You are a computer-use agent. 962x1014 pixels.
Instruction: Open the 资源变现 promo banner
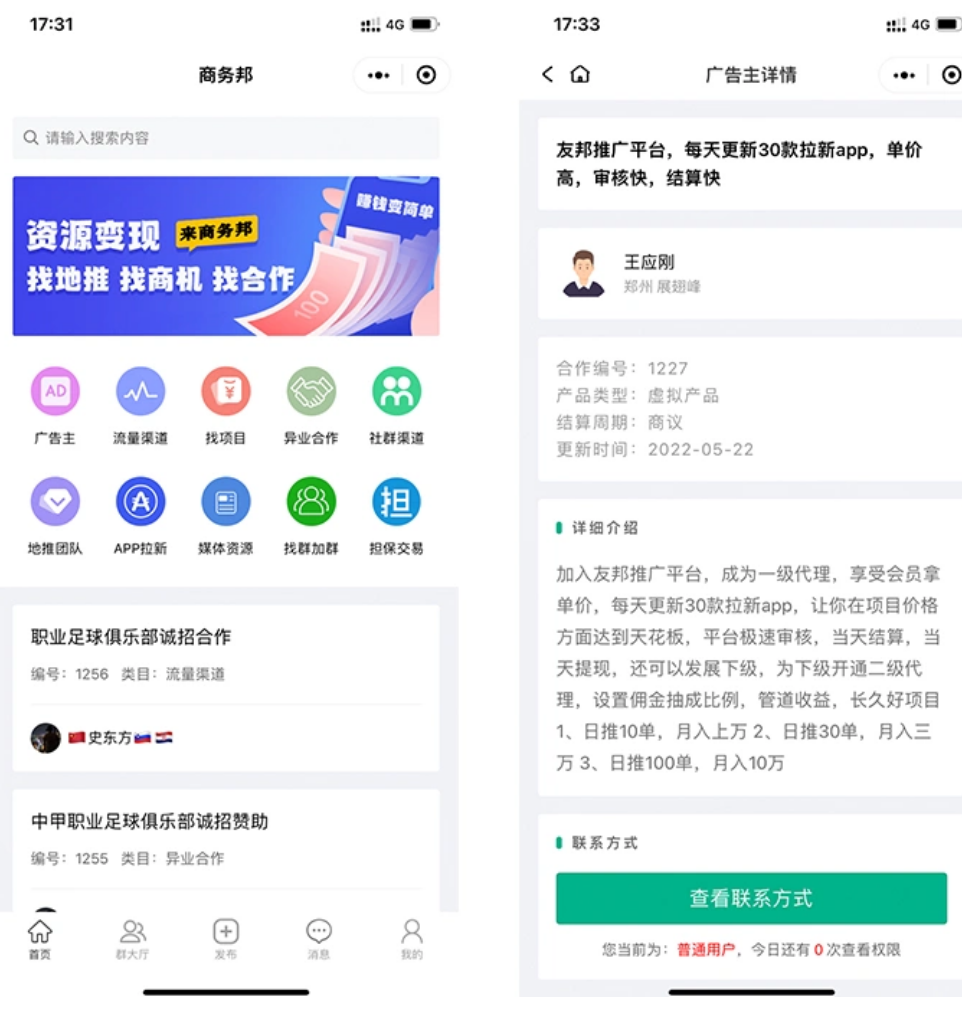tap(225, 256)
